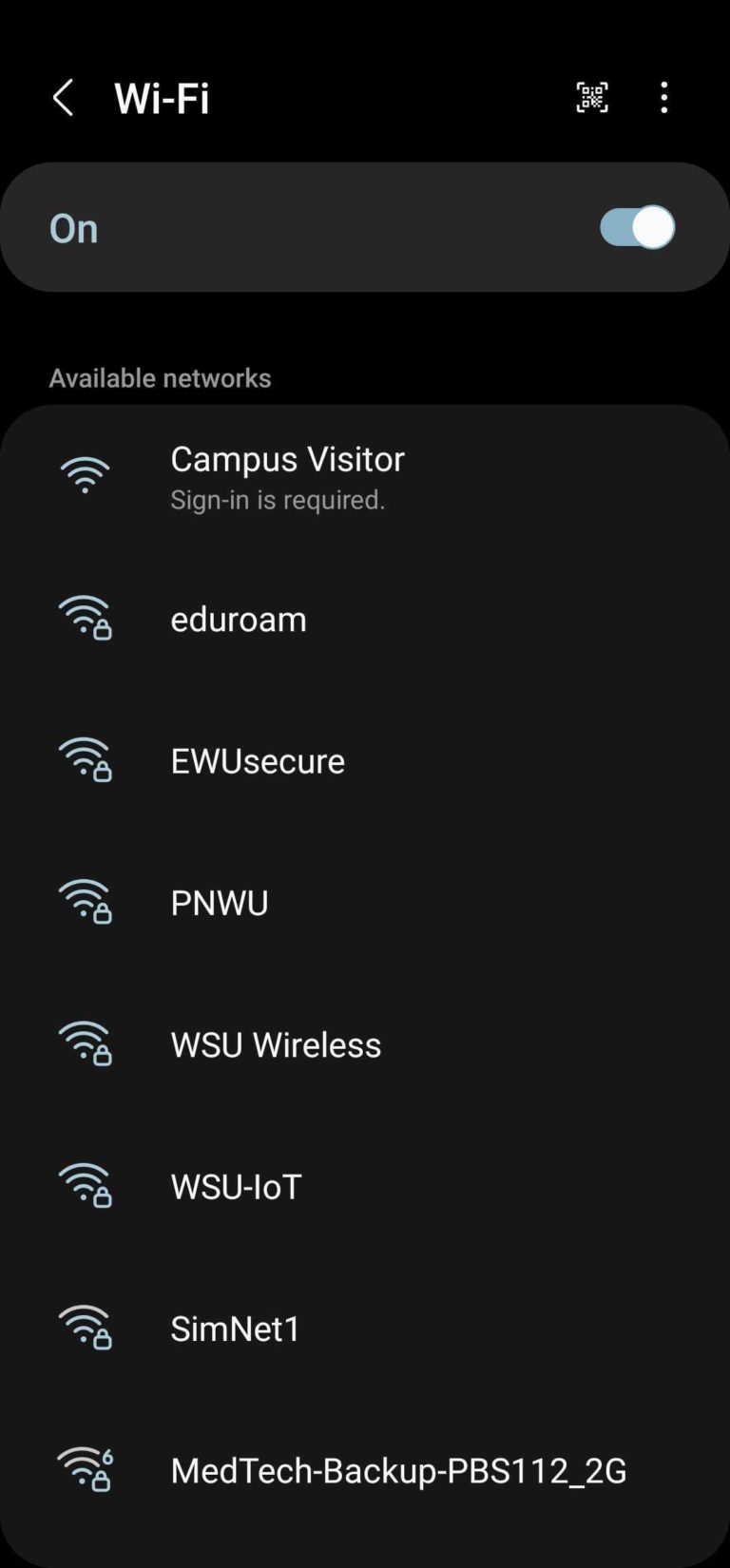Tap the lock icon on EWUsecure

101,771
